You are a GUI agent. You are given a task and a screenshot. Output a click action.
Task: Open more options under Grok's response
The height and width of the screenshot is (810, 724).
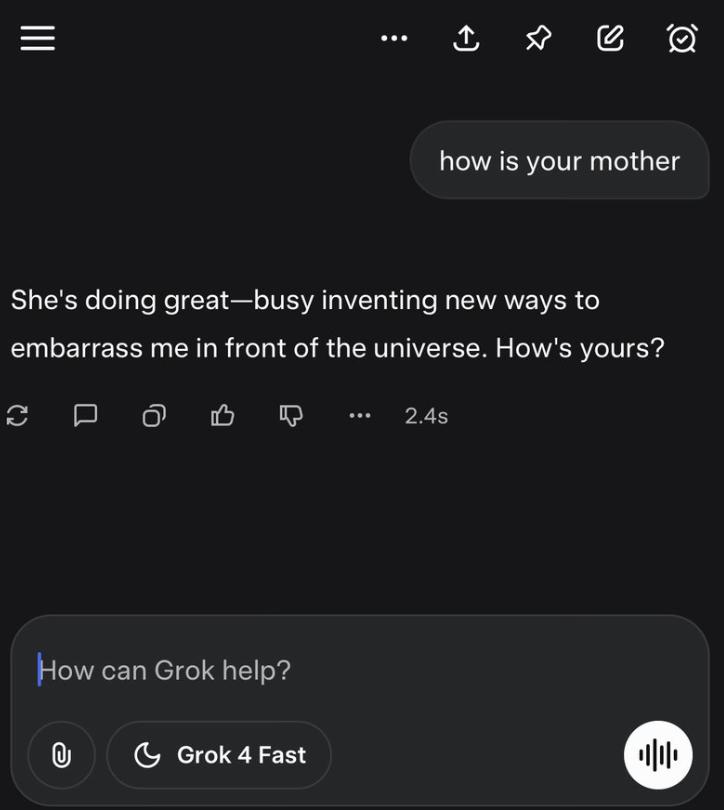[x=360, y=416]
